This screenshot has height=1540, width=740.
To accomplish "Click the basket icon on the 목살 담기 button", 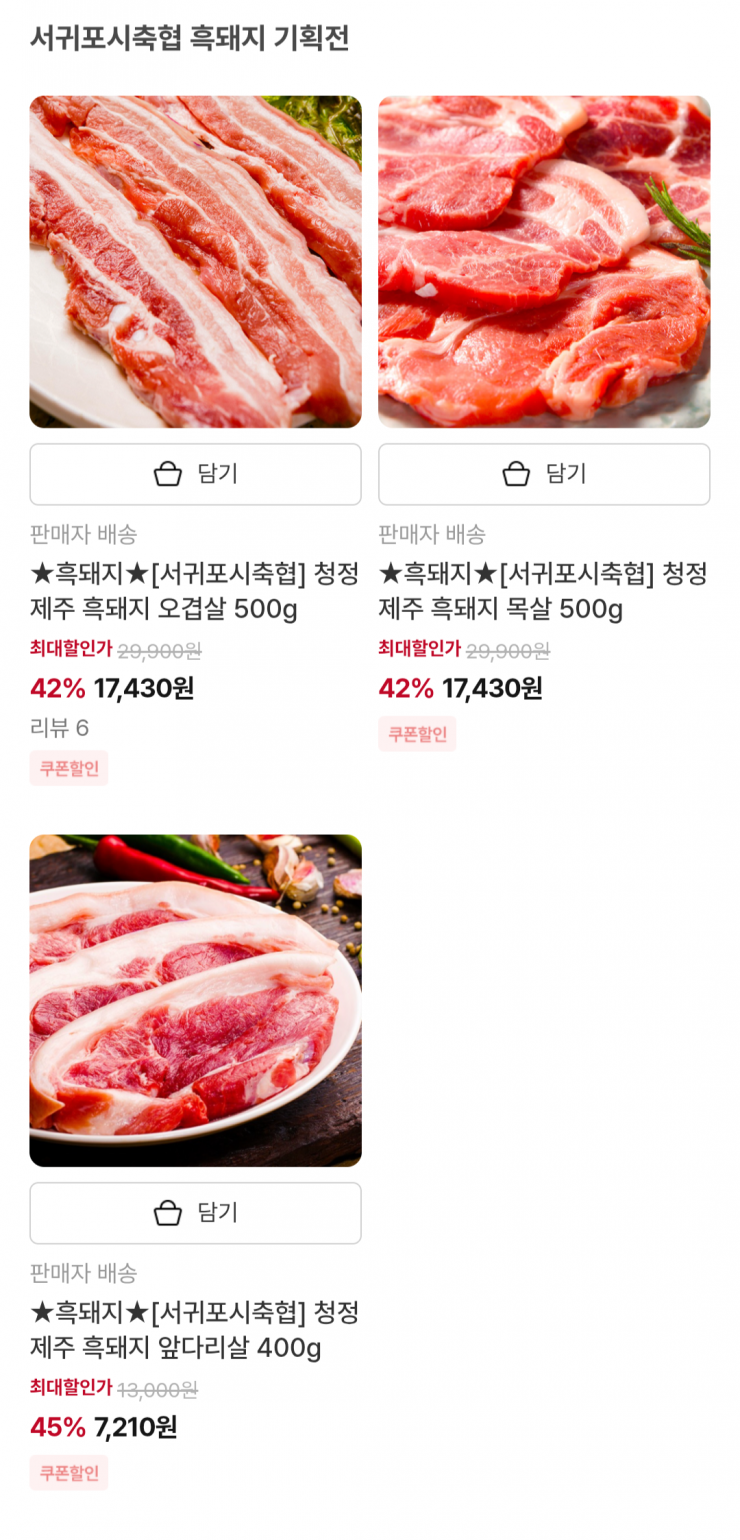I will (x=516, y=474).
